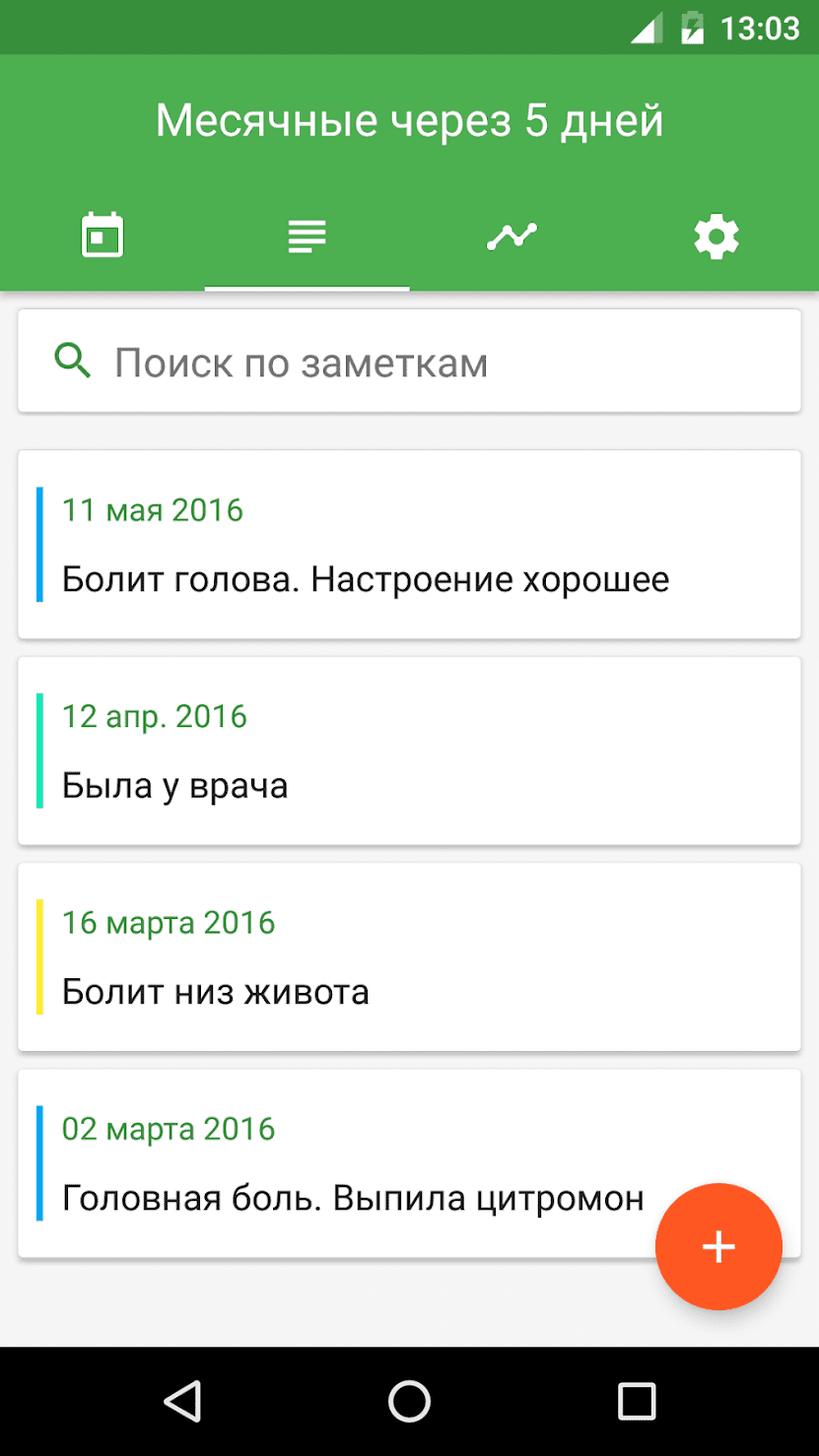Add a new note with plus button
Image resolution: width=819 pixels, height=1456 pixels.
point(718,1246)
